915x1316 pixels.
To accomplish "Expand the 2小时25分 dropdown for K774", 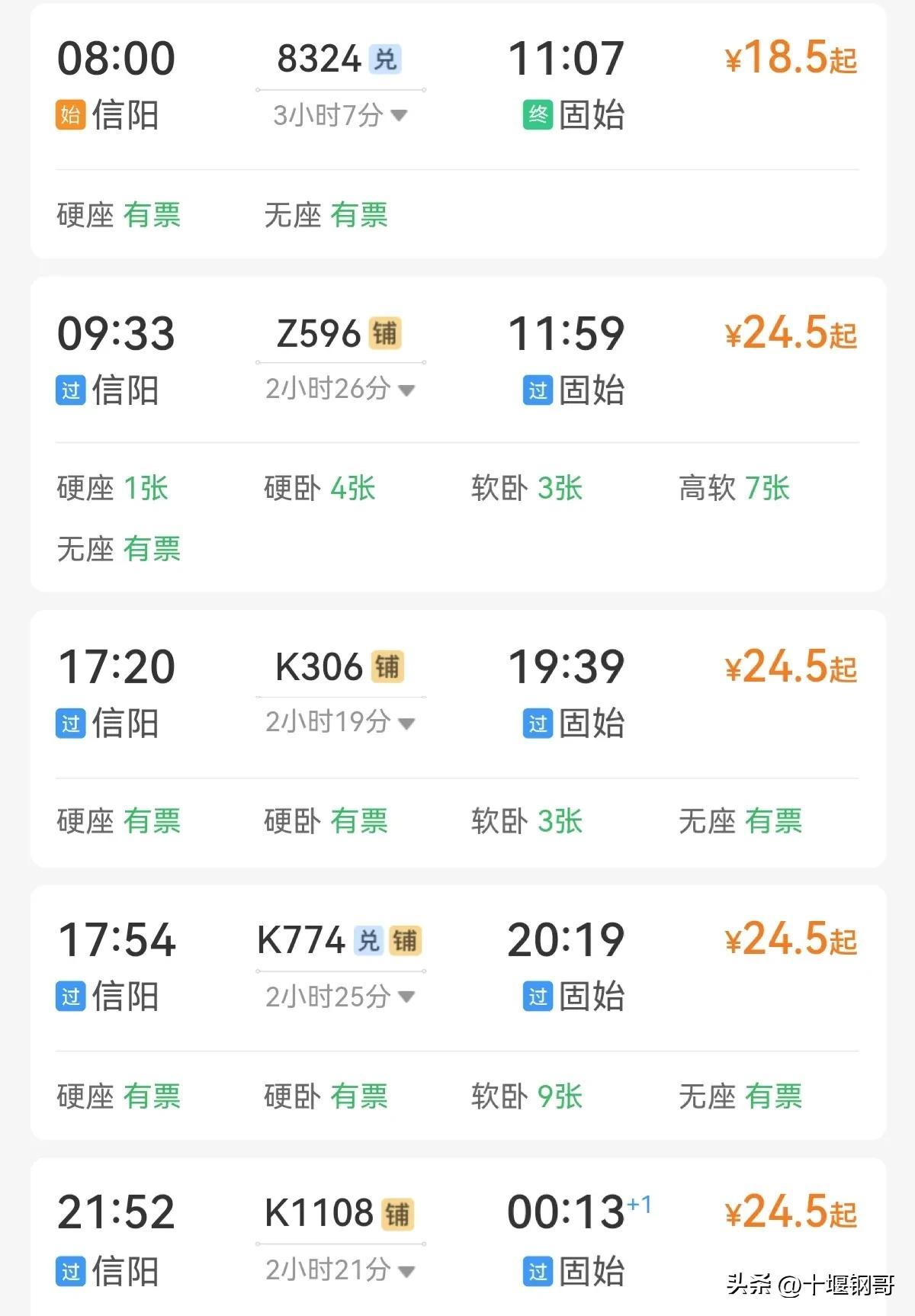I will pos(340,997).
